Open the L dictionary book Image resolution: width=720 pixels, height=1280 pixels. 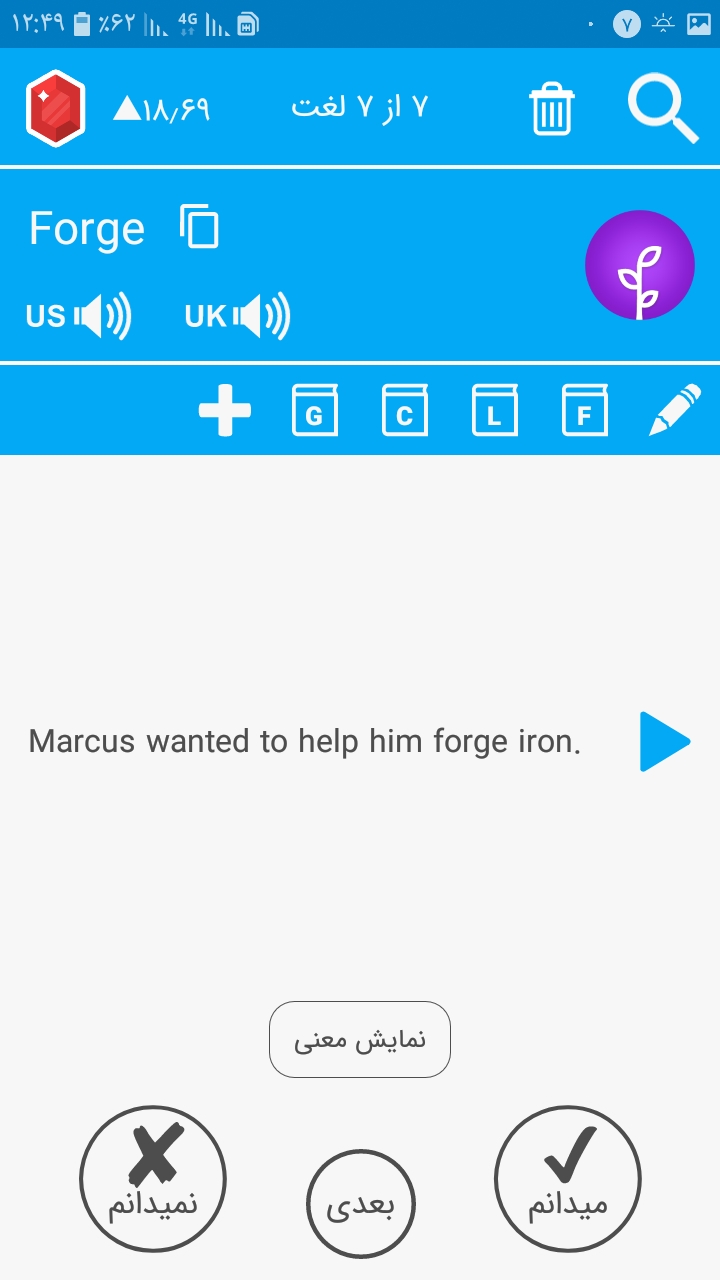click(x=494, y=410)
